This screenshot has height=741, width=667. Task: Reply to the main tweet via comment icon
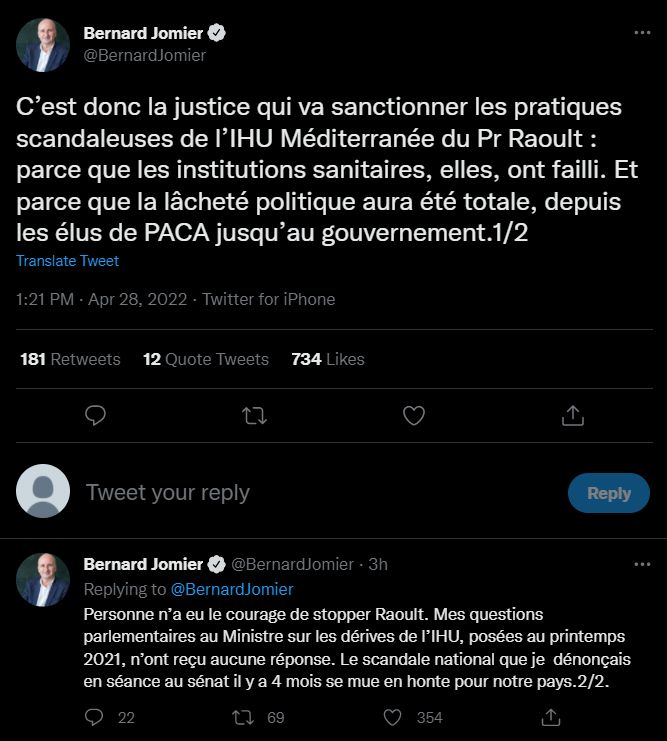click(96, 414)
